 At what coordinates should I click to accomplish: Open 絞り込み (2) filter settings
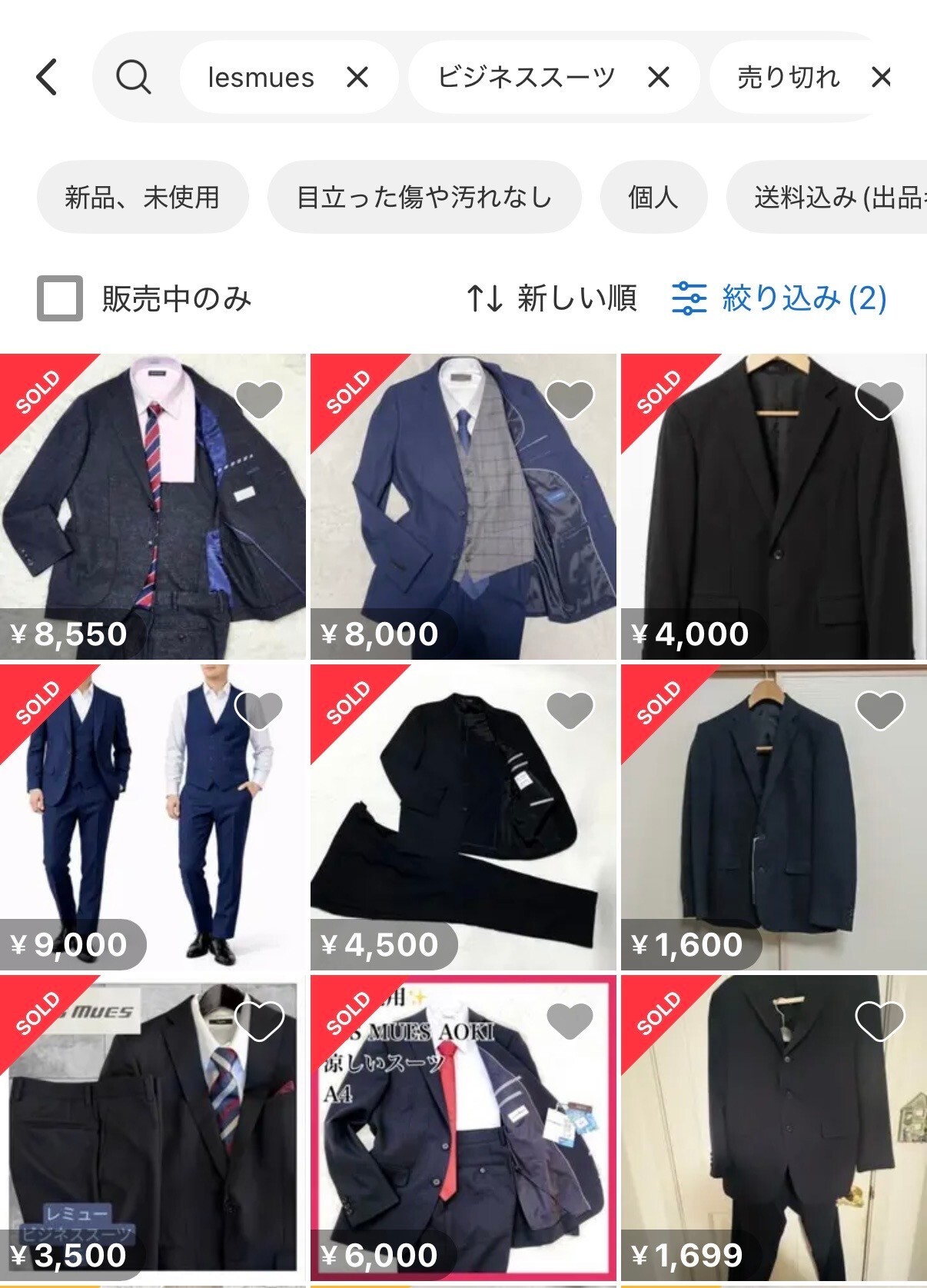pos(779,298)
